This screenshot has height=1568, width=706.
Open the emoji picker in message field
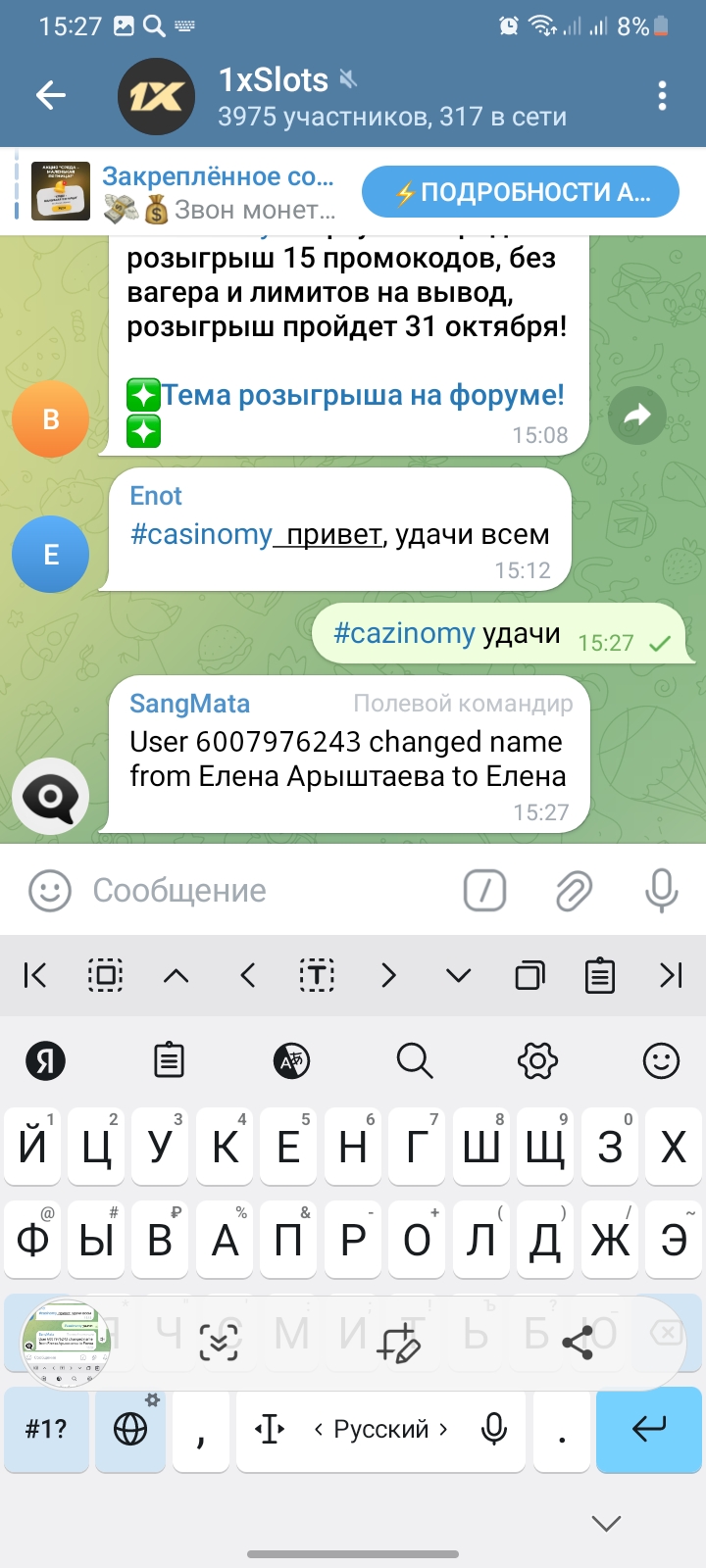49,891
